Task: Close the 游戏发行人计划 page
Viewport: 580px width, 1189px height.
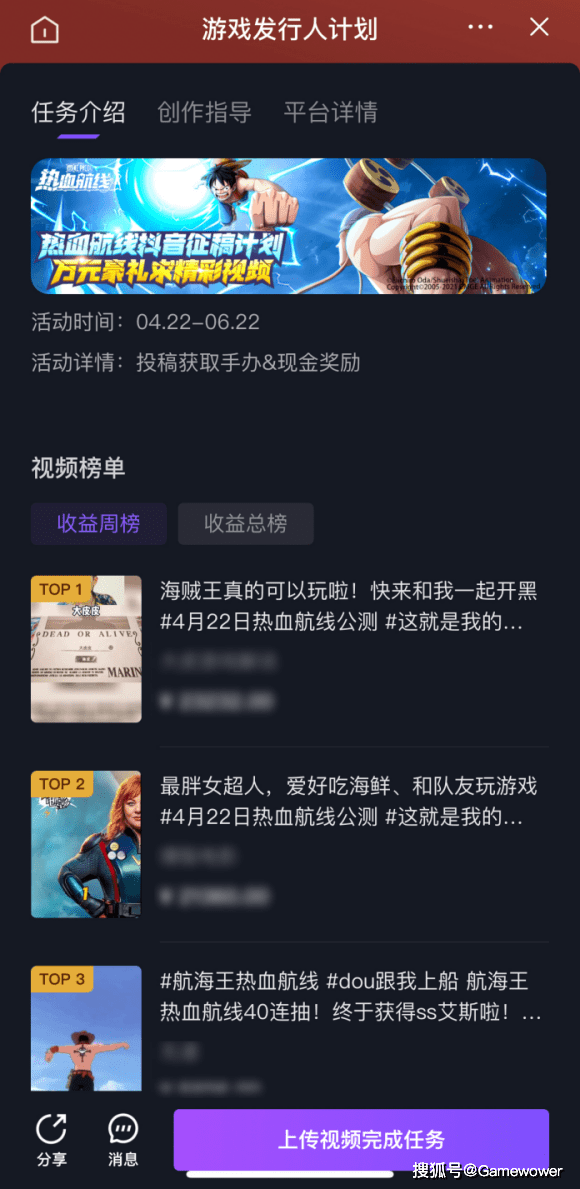Action: [539, 27]
